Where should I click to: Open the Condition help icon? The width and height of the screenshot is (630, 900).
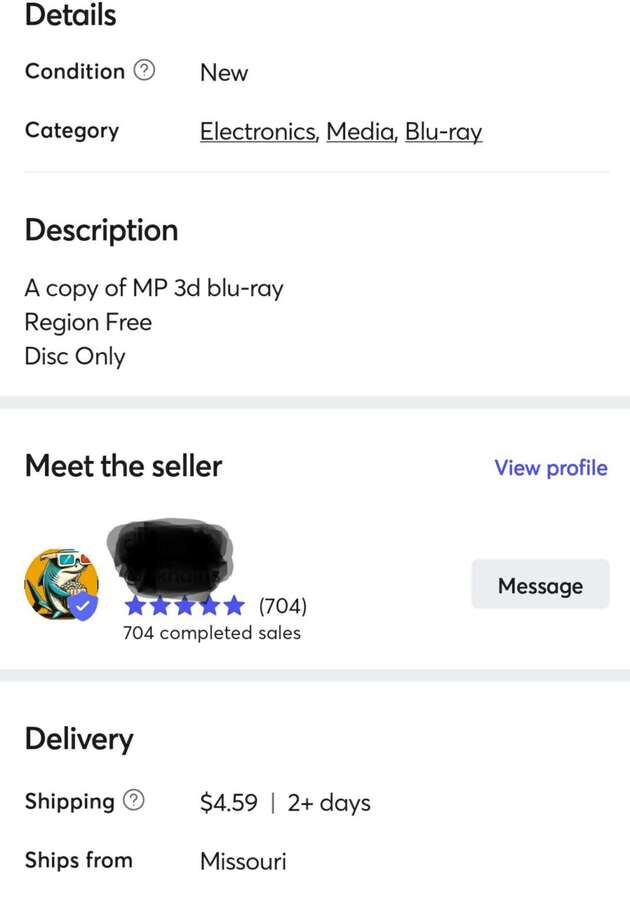pyautogui.click(x=145, y=71)
